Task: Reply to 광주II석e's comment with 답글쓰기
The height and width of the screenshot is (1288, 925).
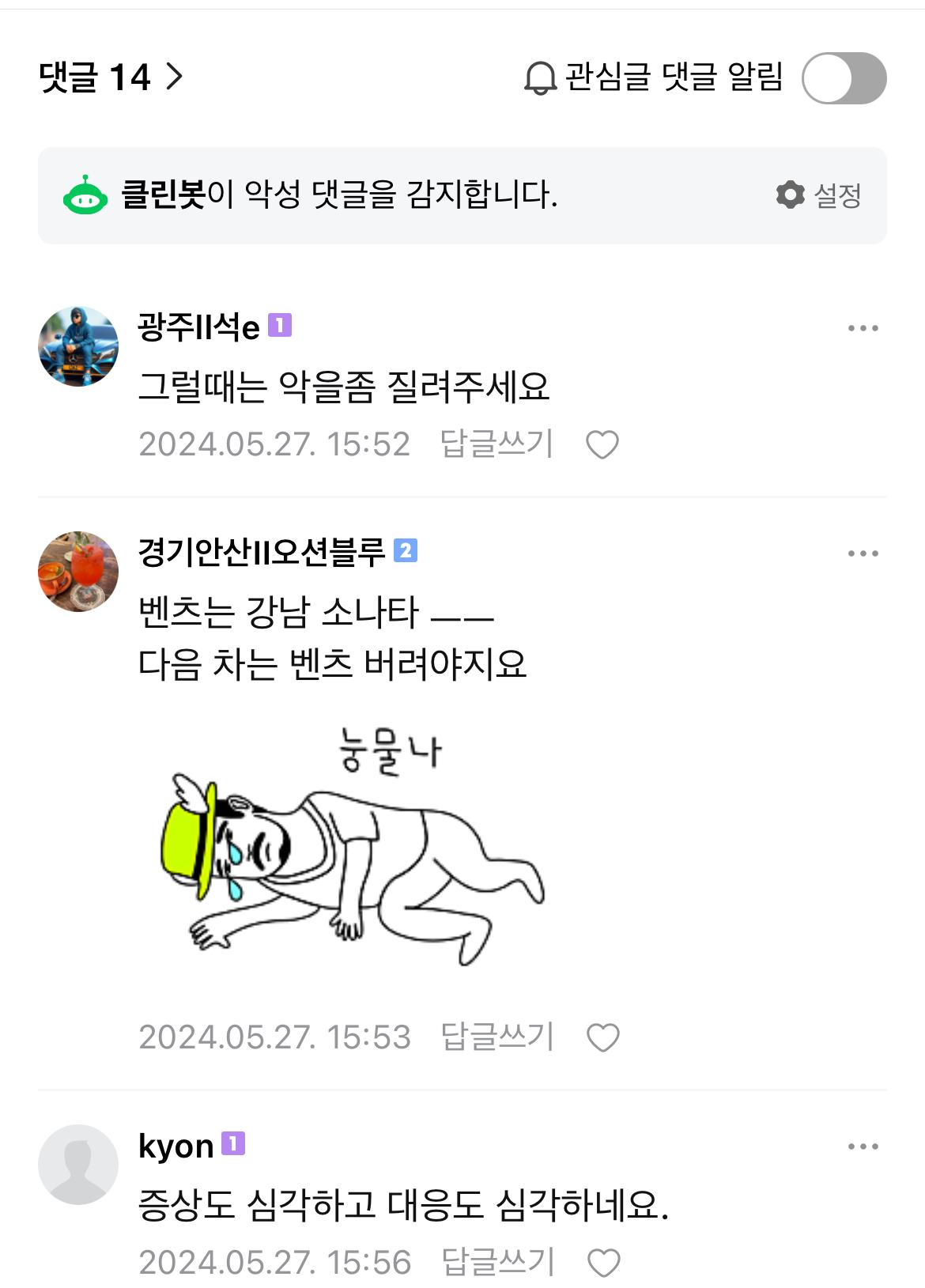Action: 496,444
